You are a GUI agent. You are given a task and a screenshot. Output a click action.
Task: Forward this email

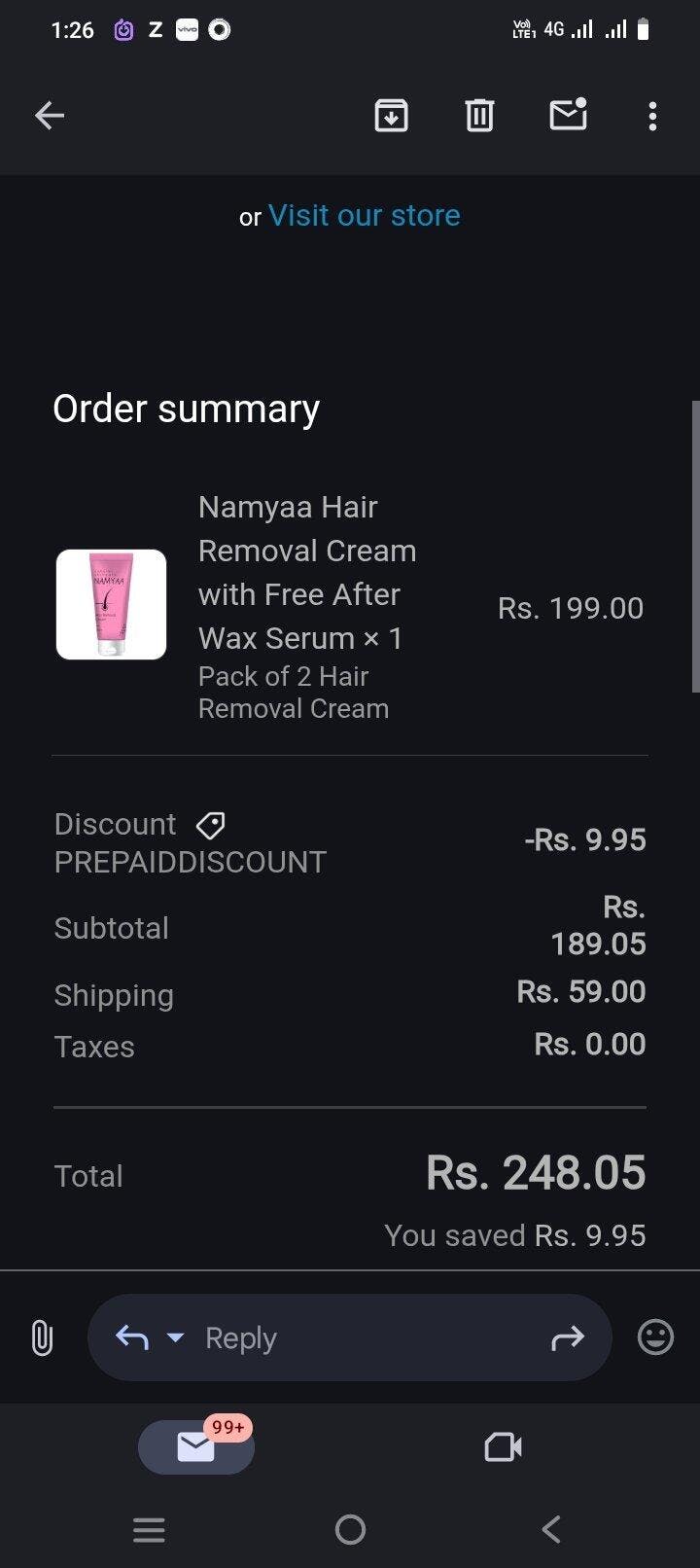pos(568,1337)
